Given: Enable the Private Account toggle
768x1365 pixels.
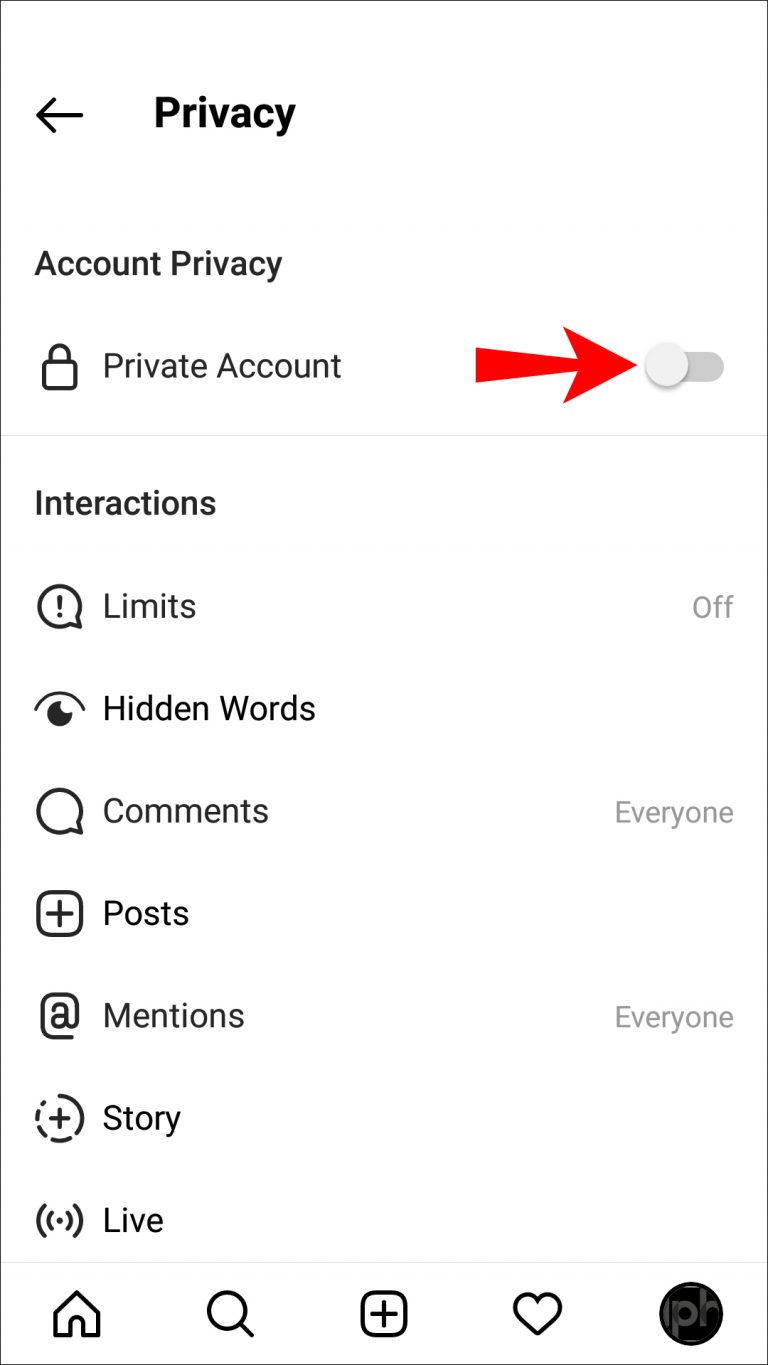Looking at the screenshot, I should 685,367.
